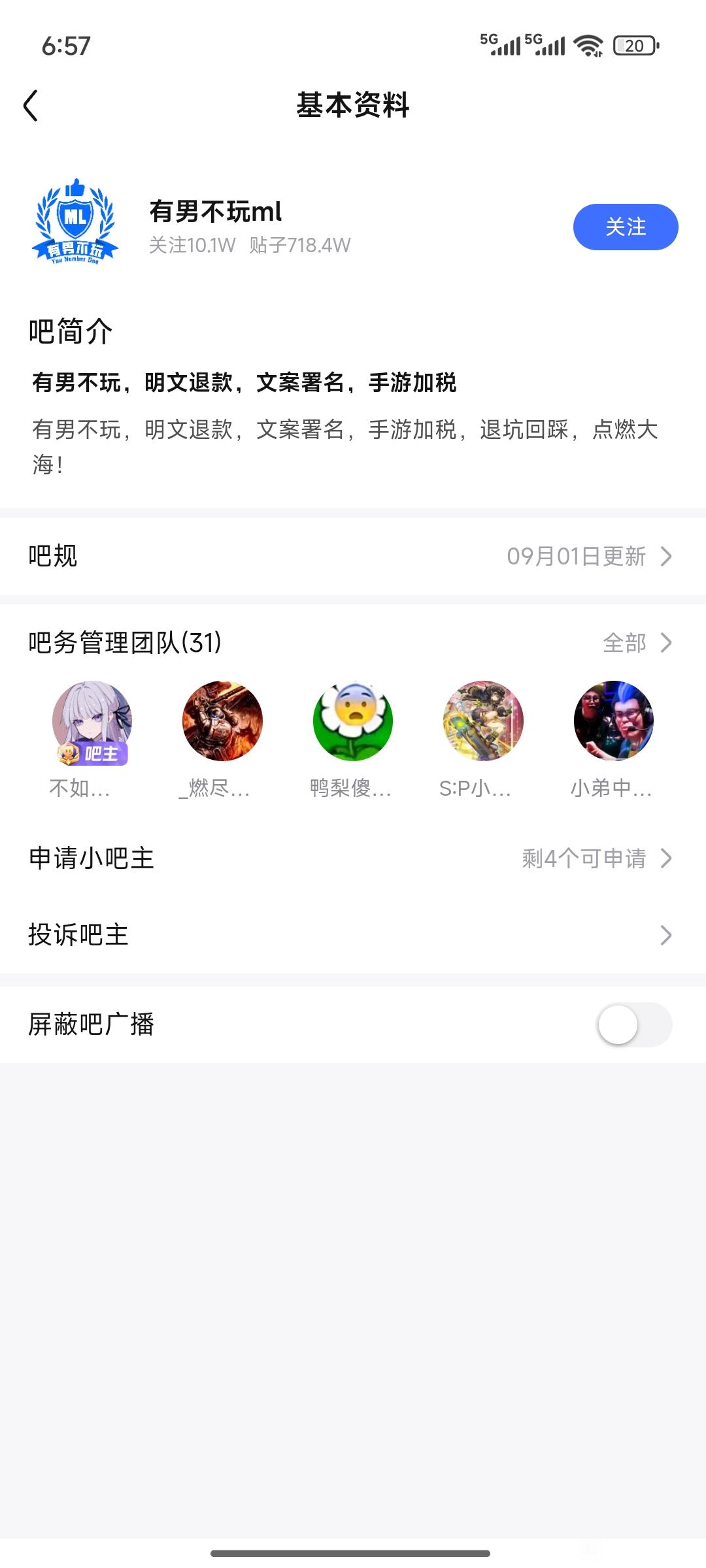The height and width of the screenshot is (1568, 706).
Task: Open 投诉吧主 complaint page
Action: point(353,935)
